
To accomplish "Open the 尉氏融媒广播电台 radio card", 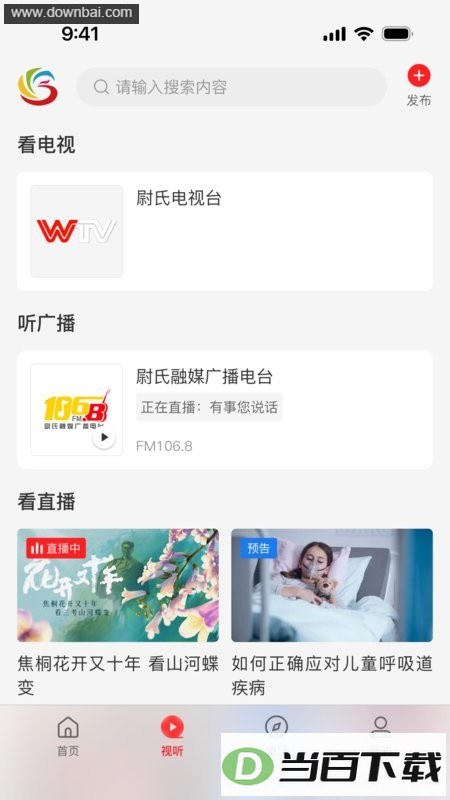I will (225, 410).
